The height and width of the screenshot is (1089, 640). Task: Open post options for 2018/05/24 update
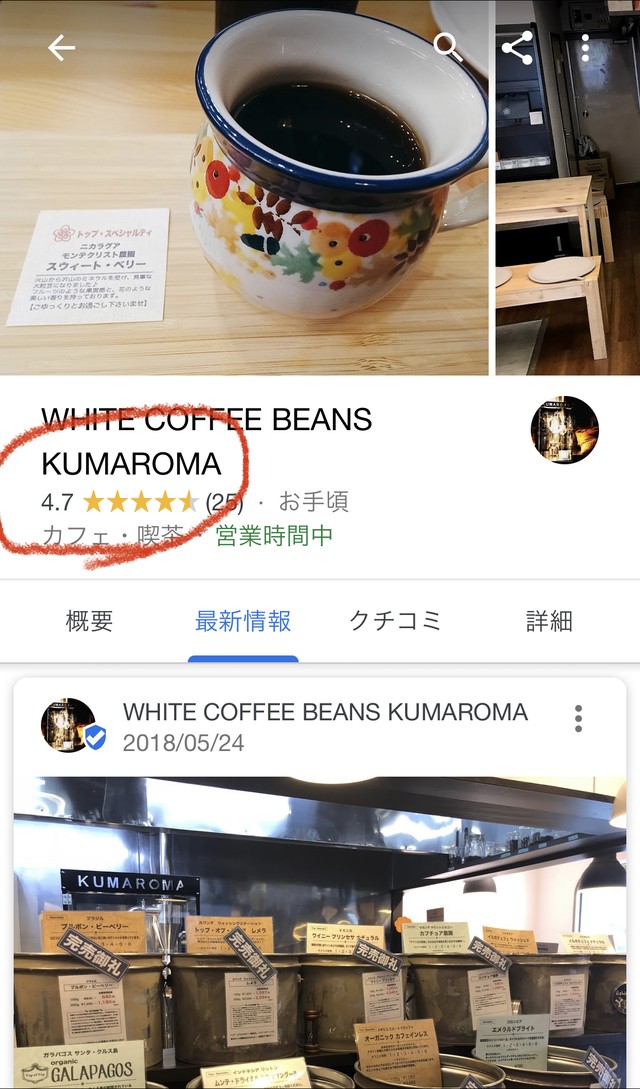pyautogui.click(x=578, y=718)
